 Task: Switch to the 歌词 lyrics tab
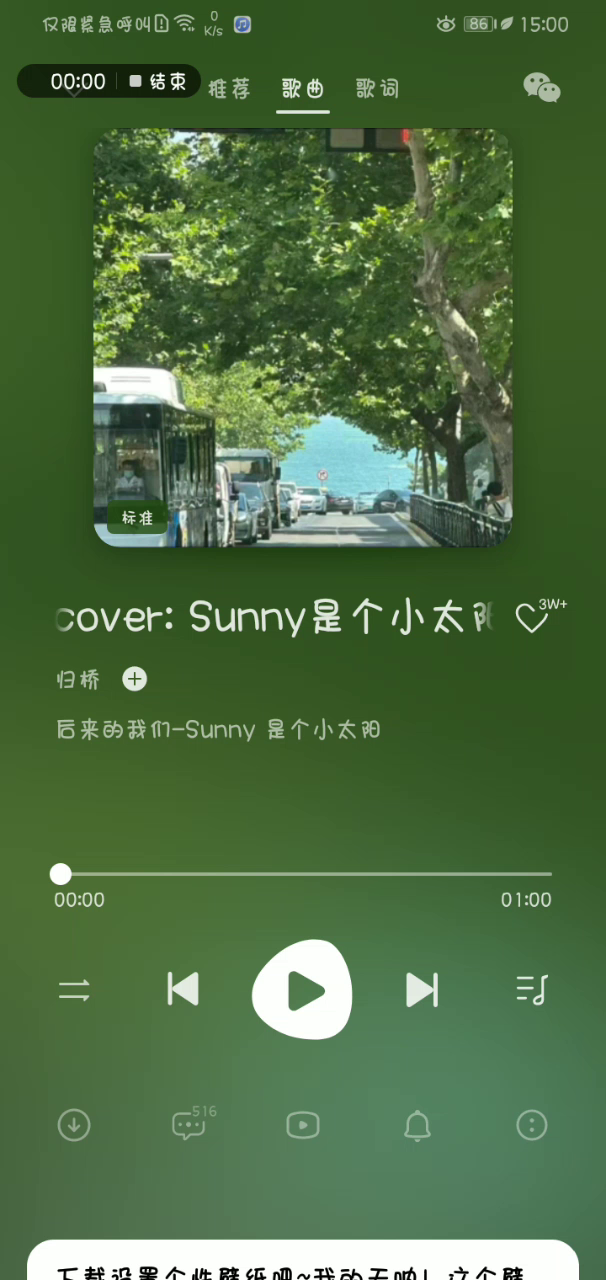point(377,89)
